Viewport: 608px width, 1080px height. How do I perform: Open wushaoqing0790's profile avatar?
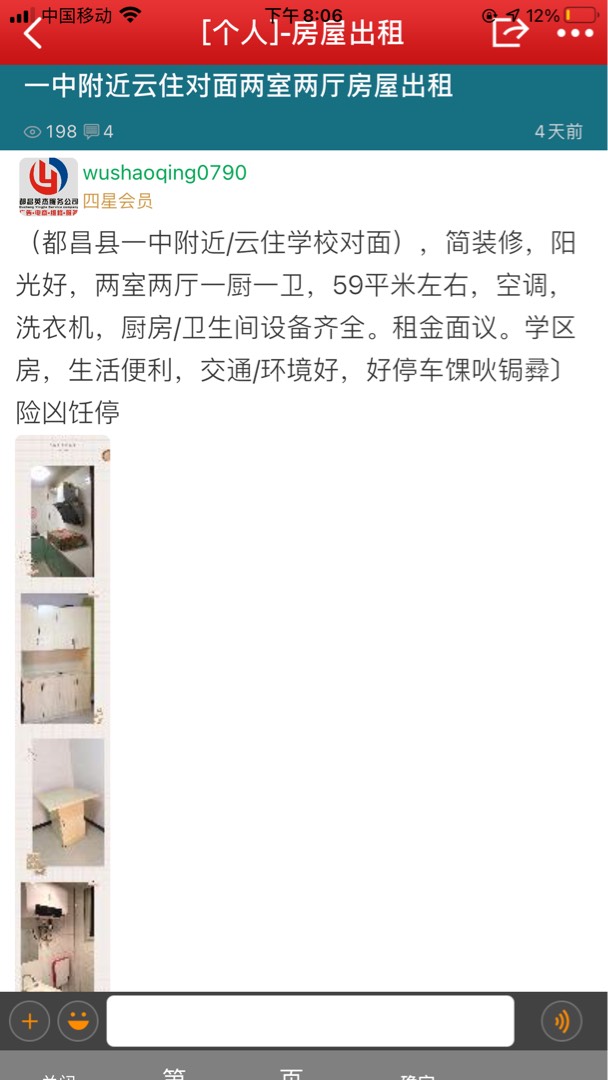tap(48, 186)
